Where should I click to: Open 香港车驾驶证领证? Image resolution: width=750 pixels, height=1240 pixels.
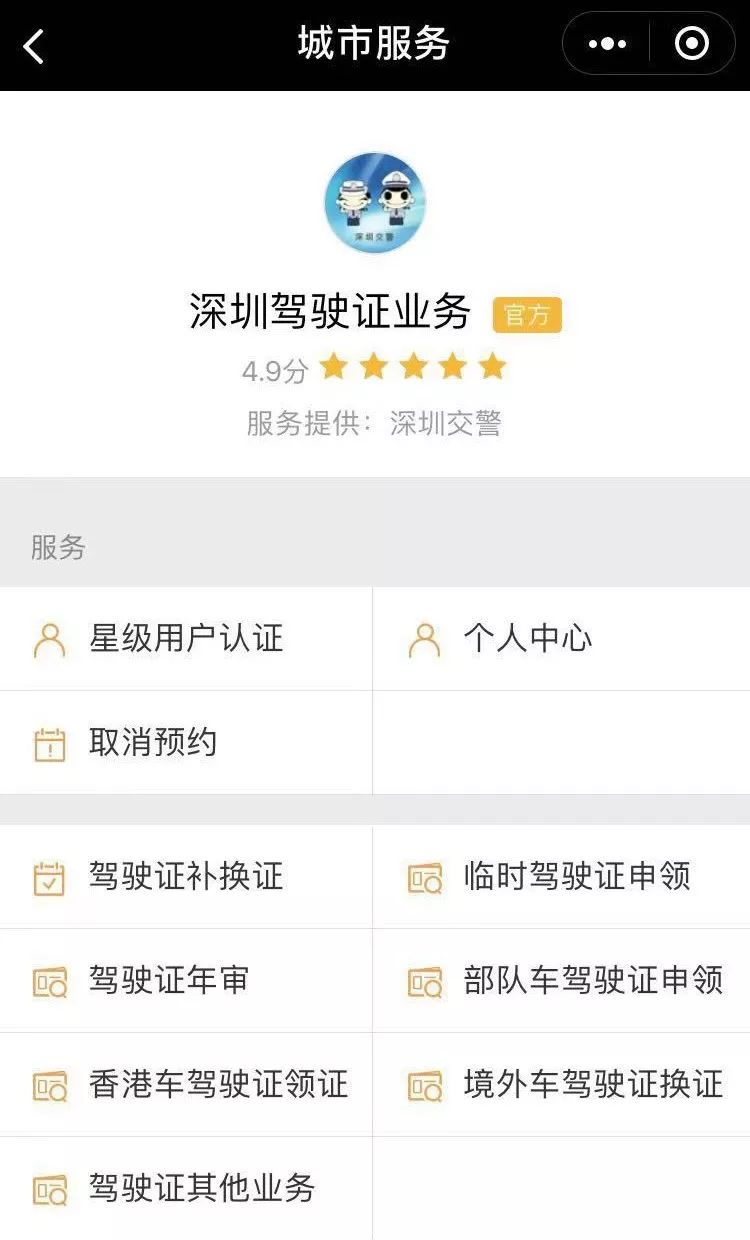[218, 1084]
